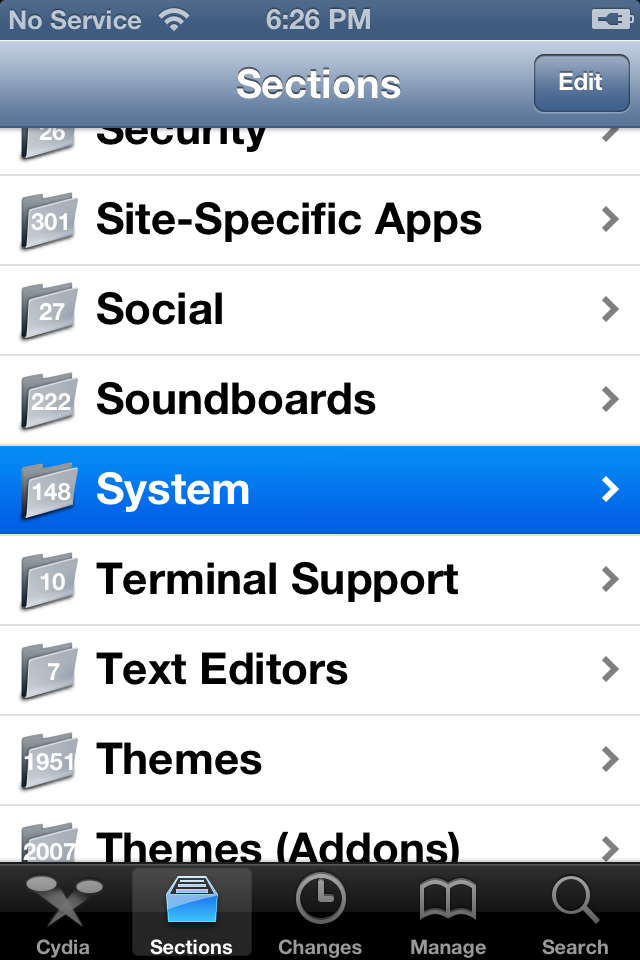The width and height of the screenshot is (640, 960).
Task: Open the System section
Action: coord(320,490)
